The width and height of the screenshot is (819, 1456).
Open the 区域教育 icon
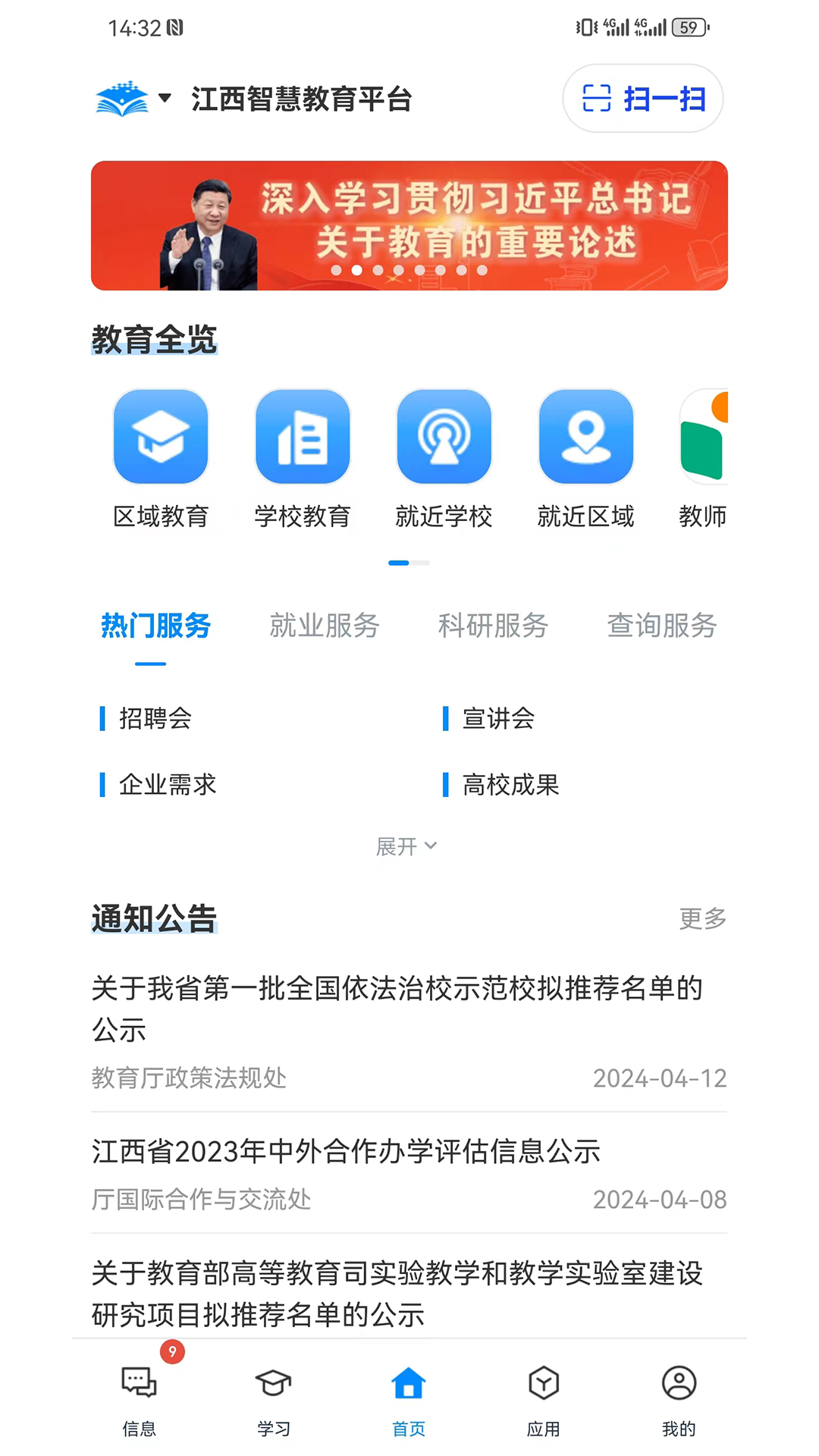(160, 436)
